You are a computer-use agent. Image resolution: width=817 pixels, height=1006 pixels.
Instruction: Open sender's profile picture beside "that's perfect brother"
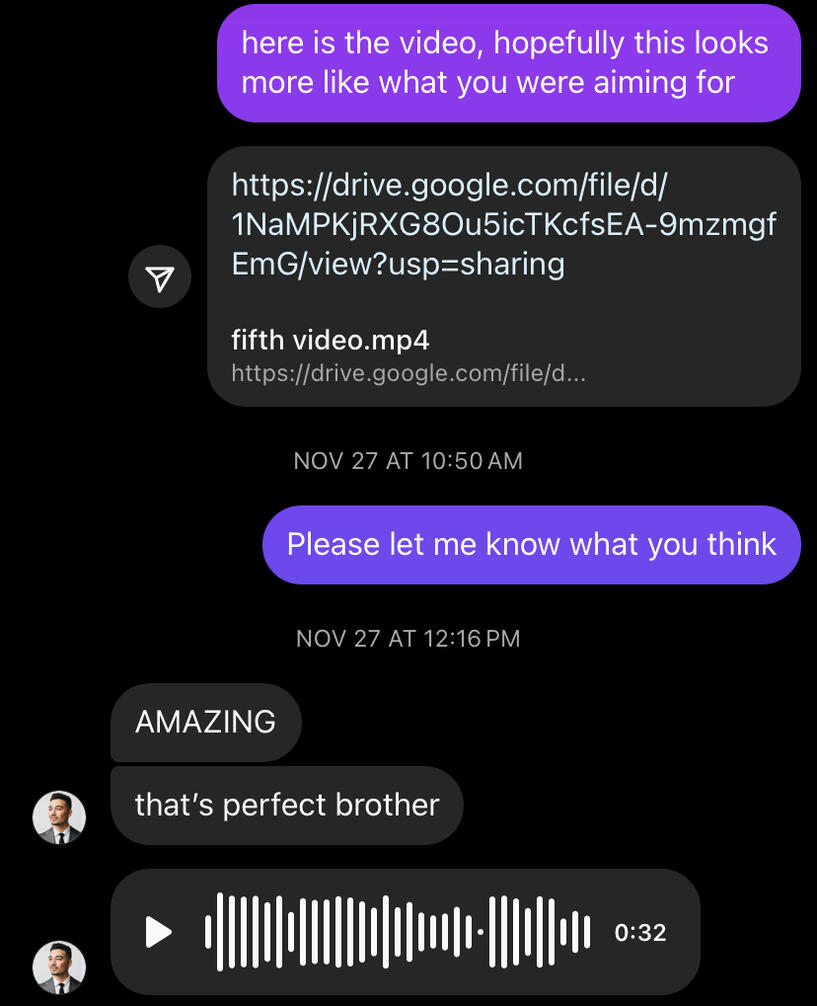[59, 817]
